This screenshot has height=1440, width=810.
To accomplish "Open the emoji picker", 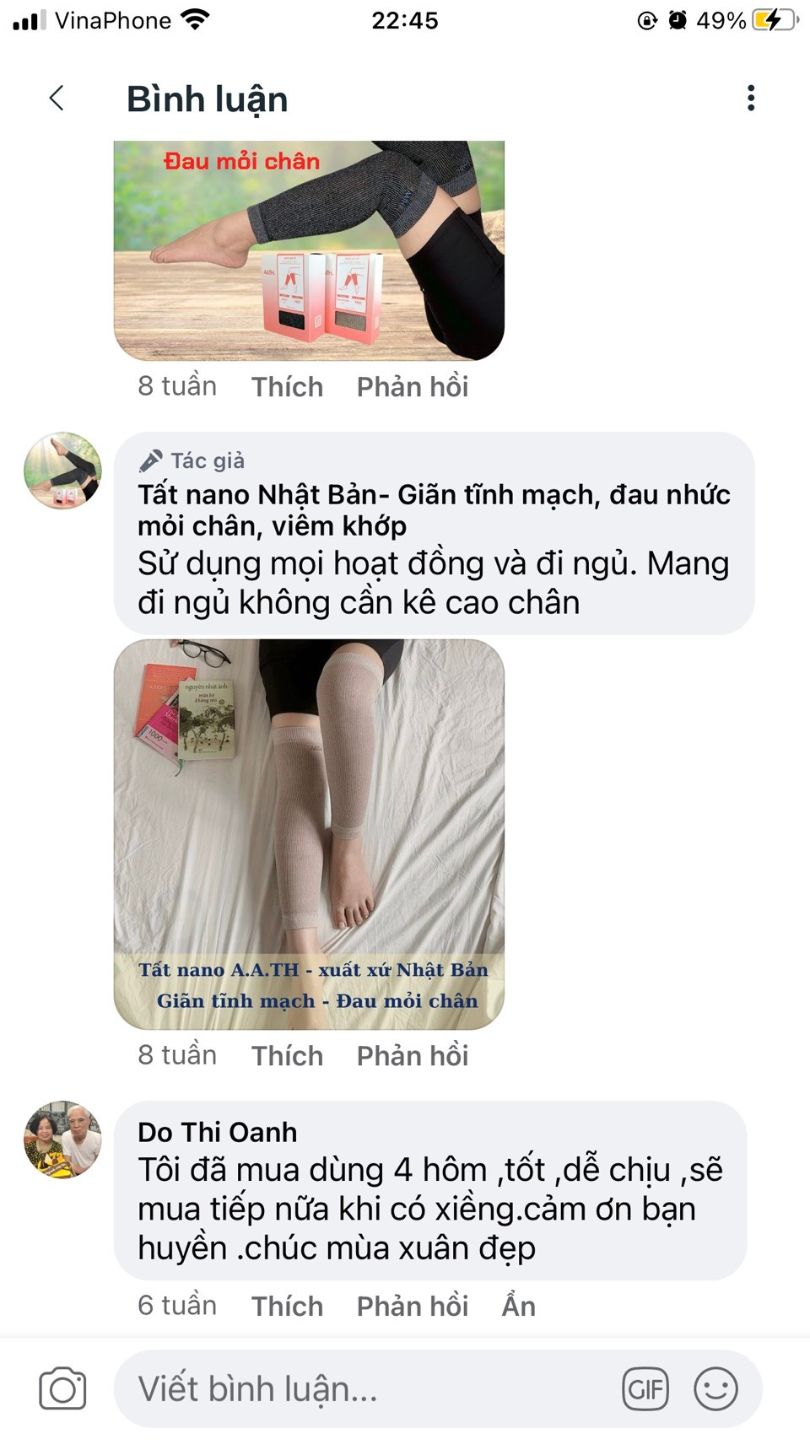I will point(716,1389).
